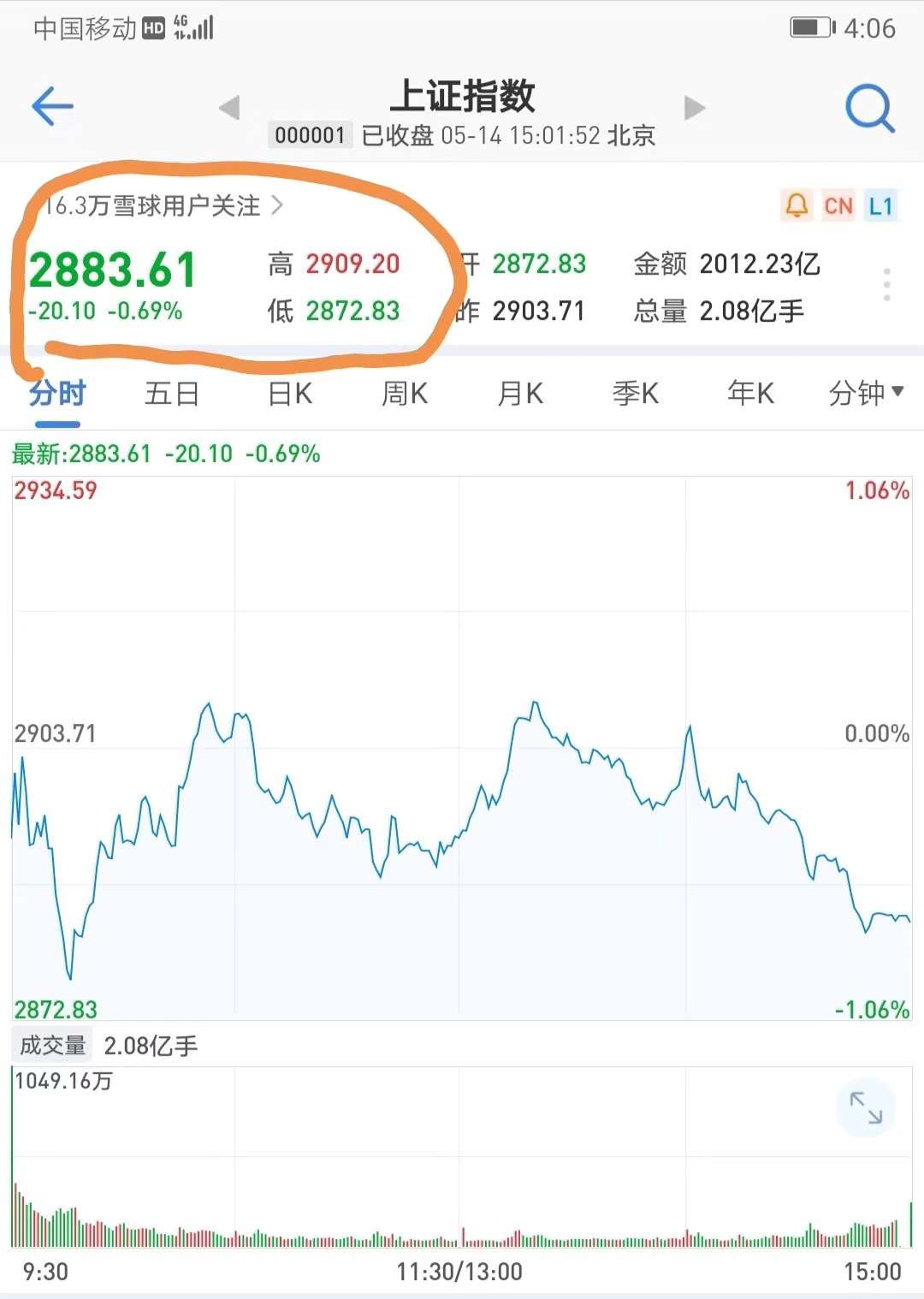
Task: View the 月K candlestick chart
Action: tap(520, 394)
